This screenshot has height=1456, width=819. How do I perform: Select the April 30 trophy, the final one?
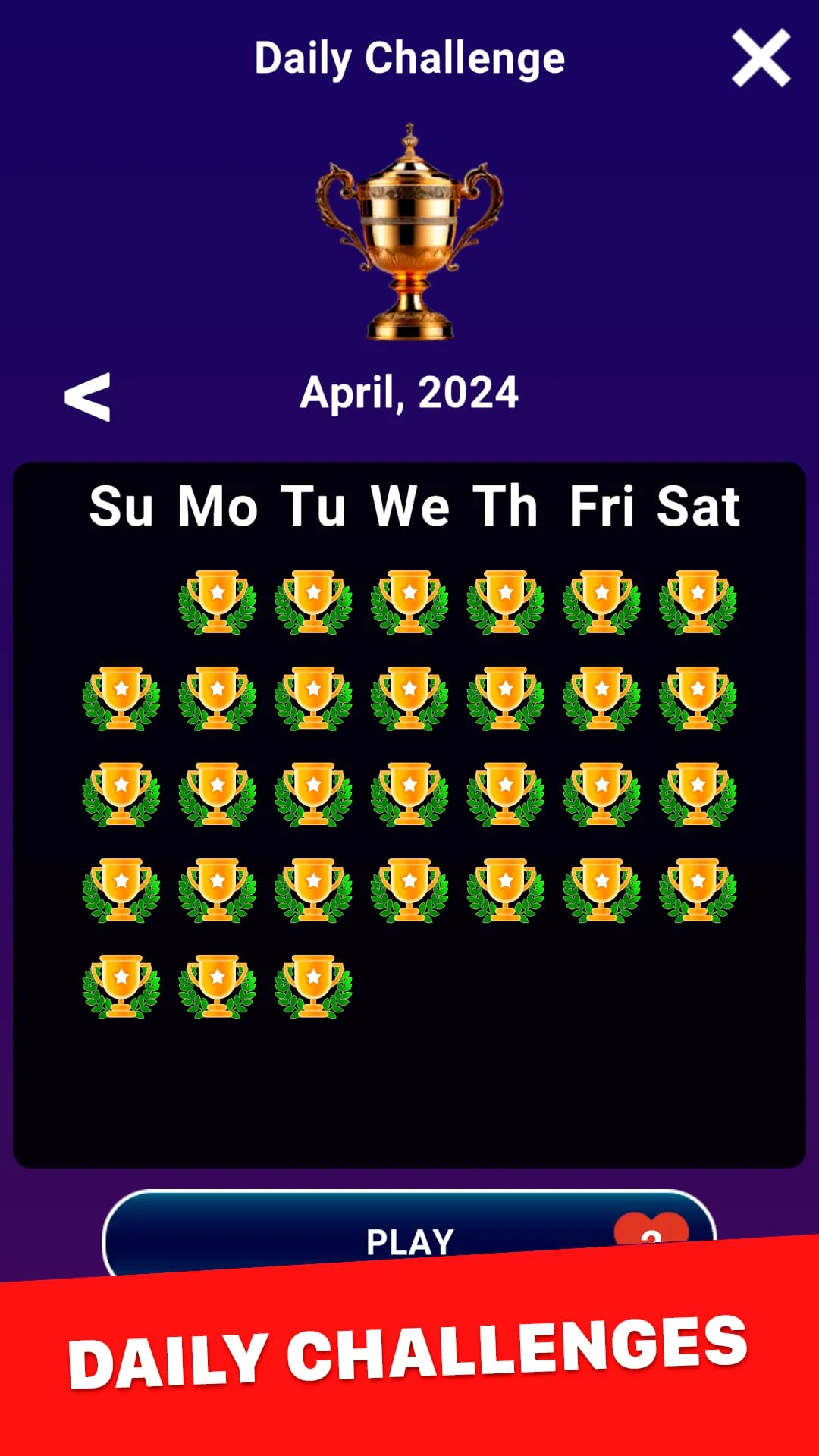[314, 982]
